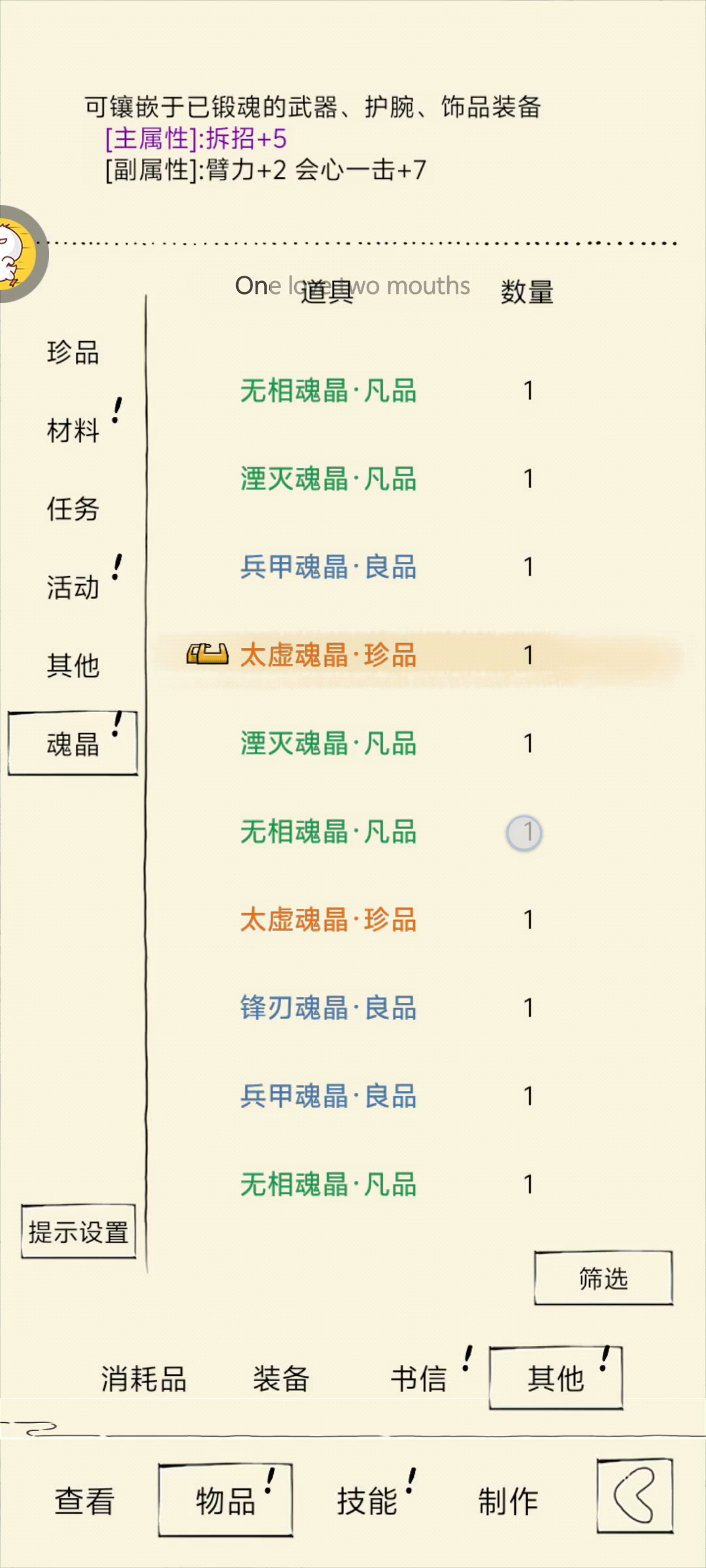Go to the 制作 section
Viewport: 706px width, 1568px height.
508,1501
